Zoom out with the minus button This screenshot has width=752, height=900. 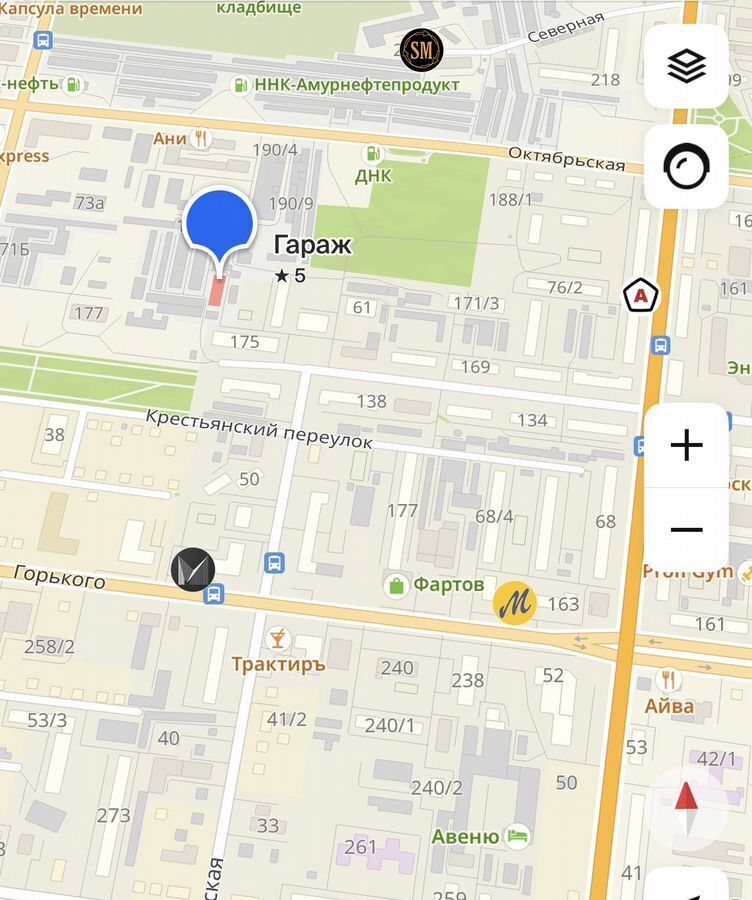click(686, 529)
